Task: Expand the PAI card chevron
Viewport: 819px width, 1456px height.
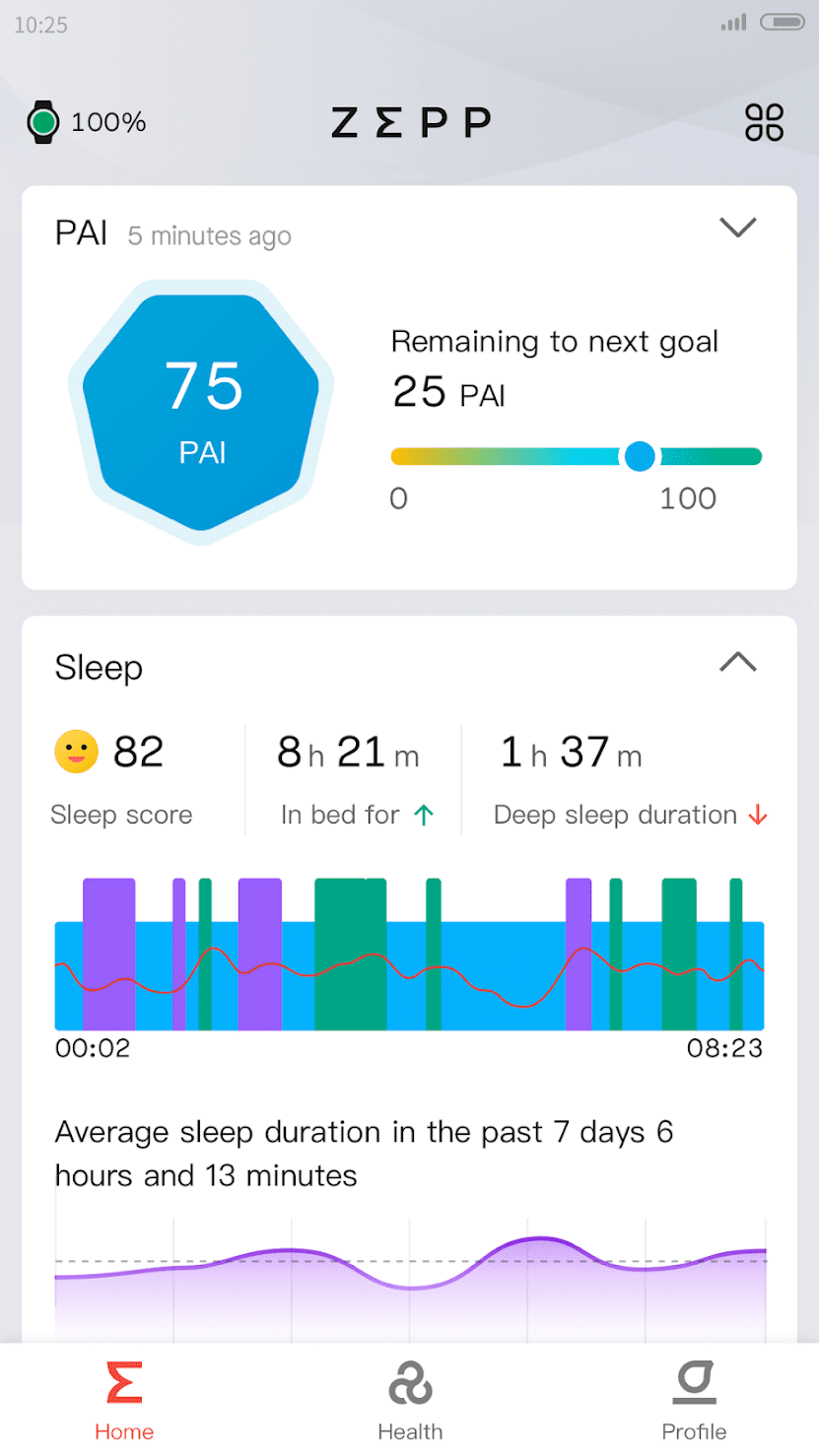Action: (x=737, y=229)
